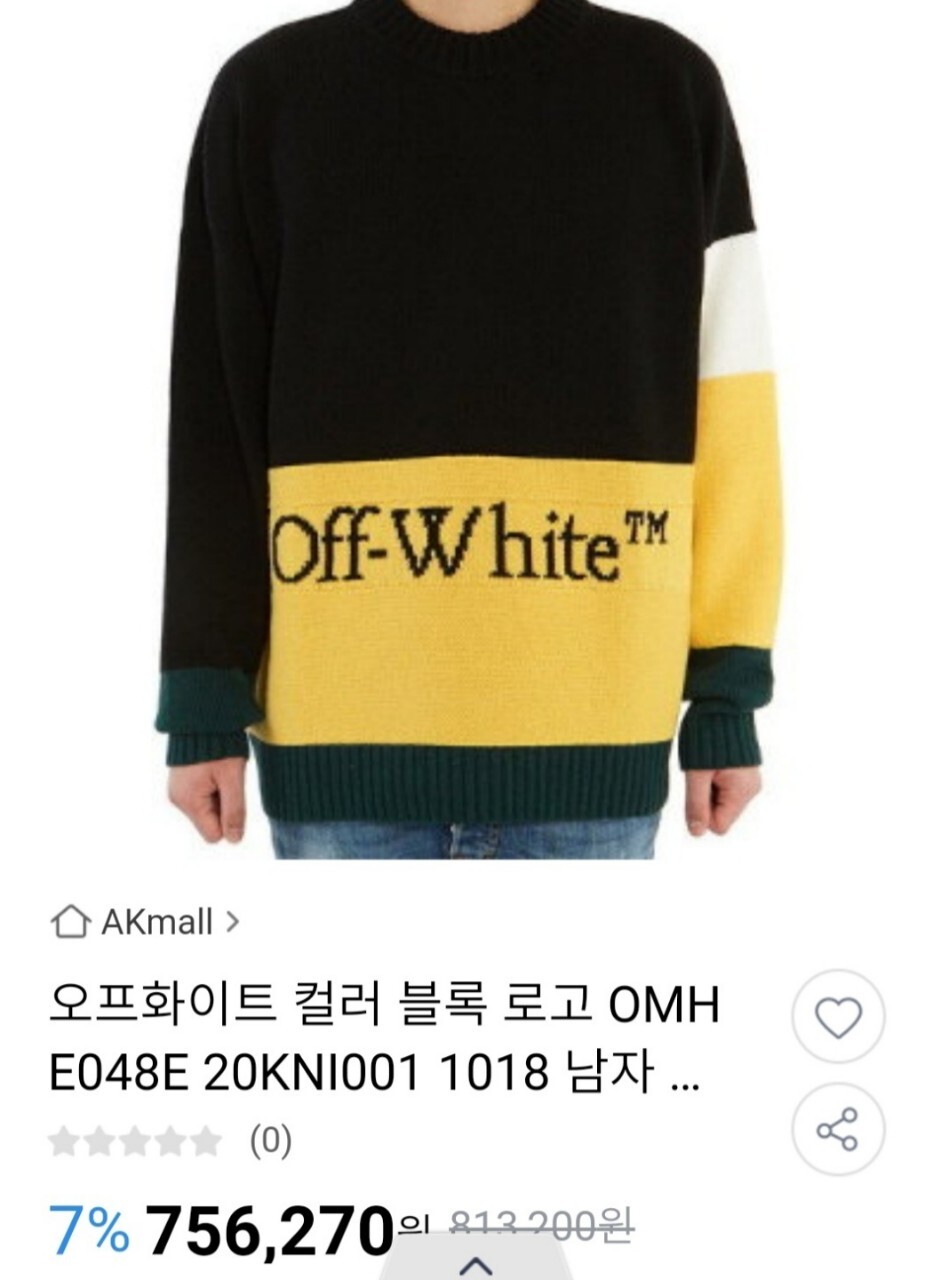Screen dimensions: 948x1280
Task: Expand the bottom panel with the up chevron
Action: 476,1263
